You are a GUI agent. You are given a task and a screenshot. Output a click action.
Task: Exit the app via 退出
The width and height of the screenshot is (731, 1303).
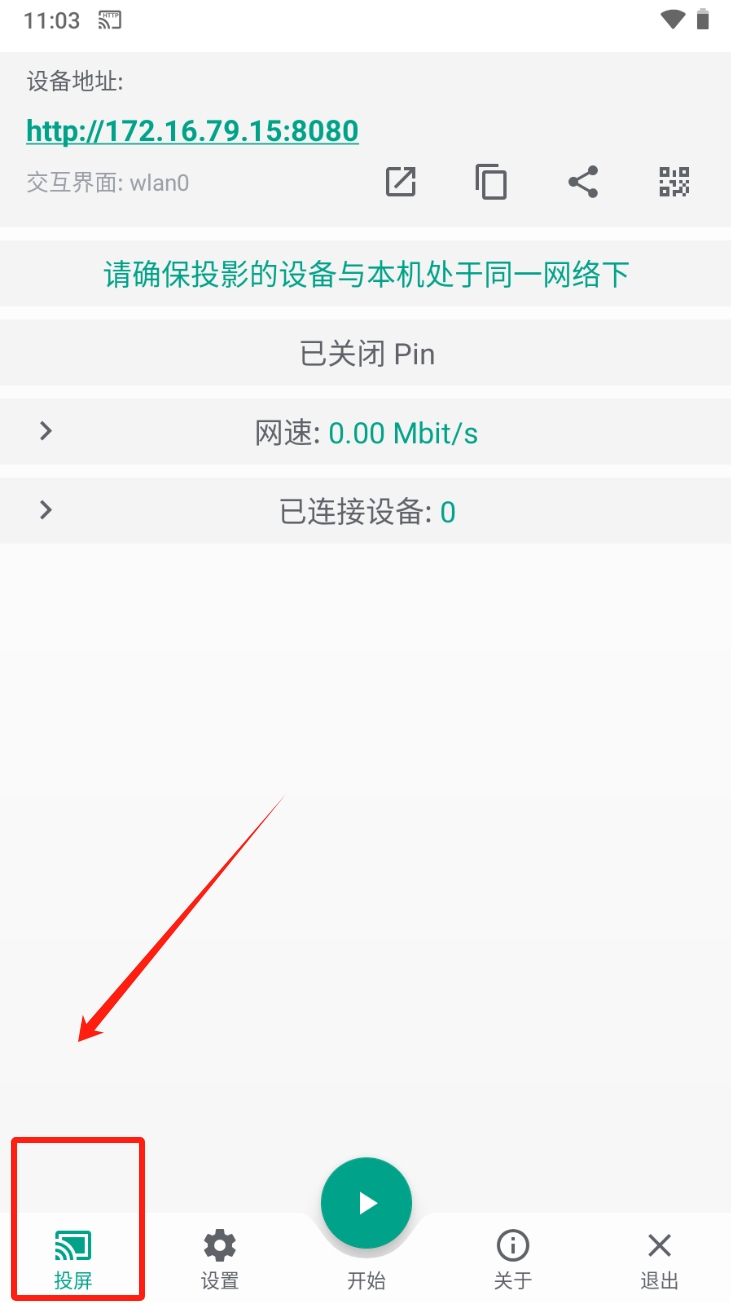click(659, 1258)
